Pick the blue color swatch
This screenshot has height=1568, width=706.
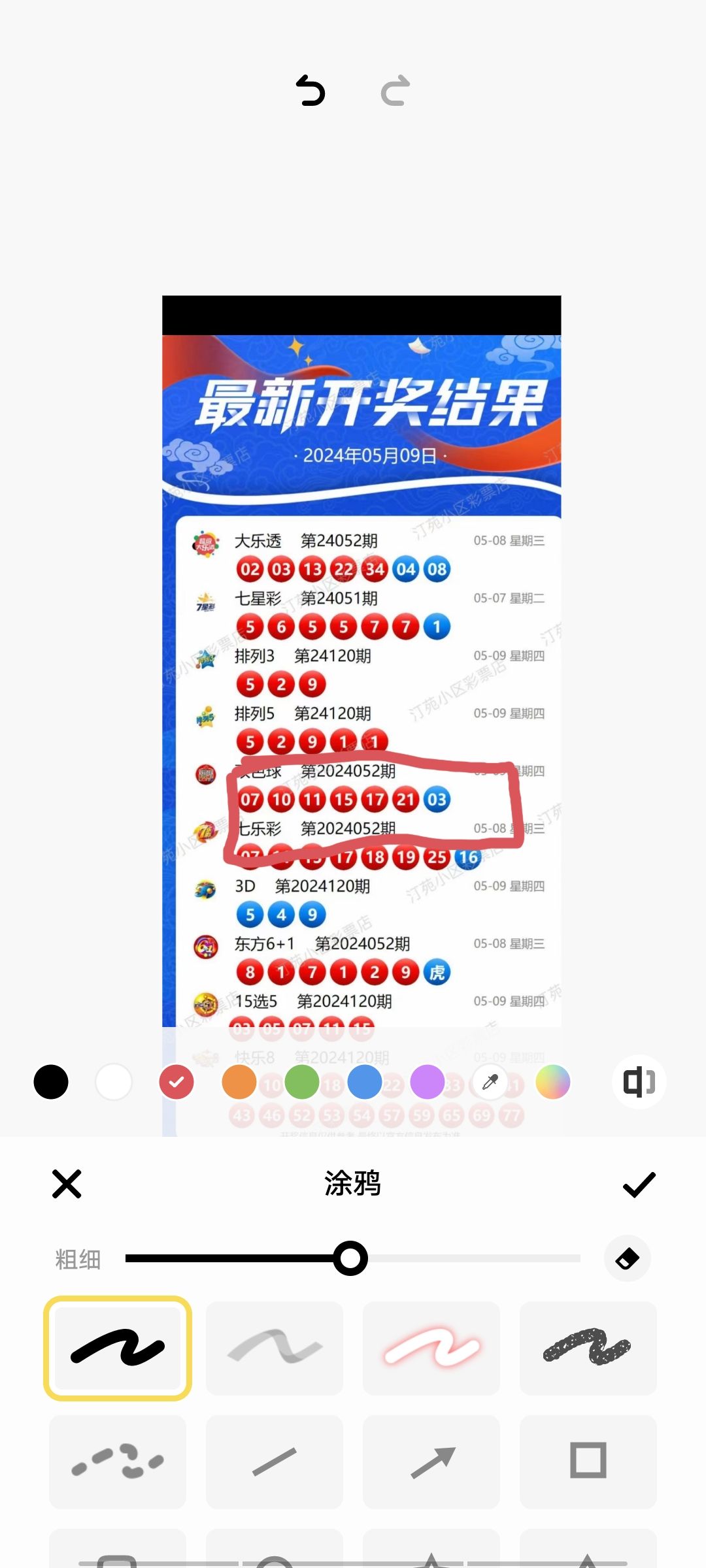(365, 1082)
